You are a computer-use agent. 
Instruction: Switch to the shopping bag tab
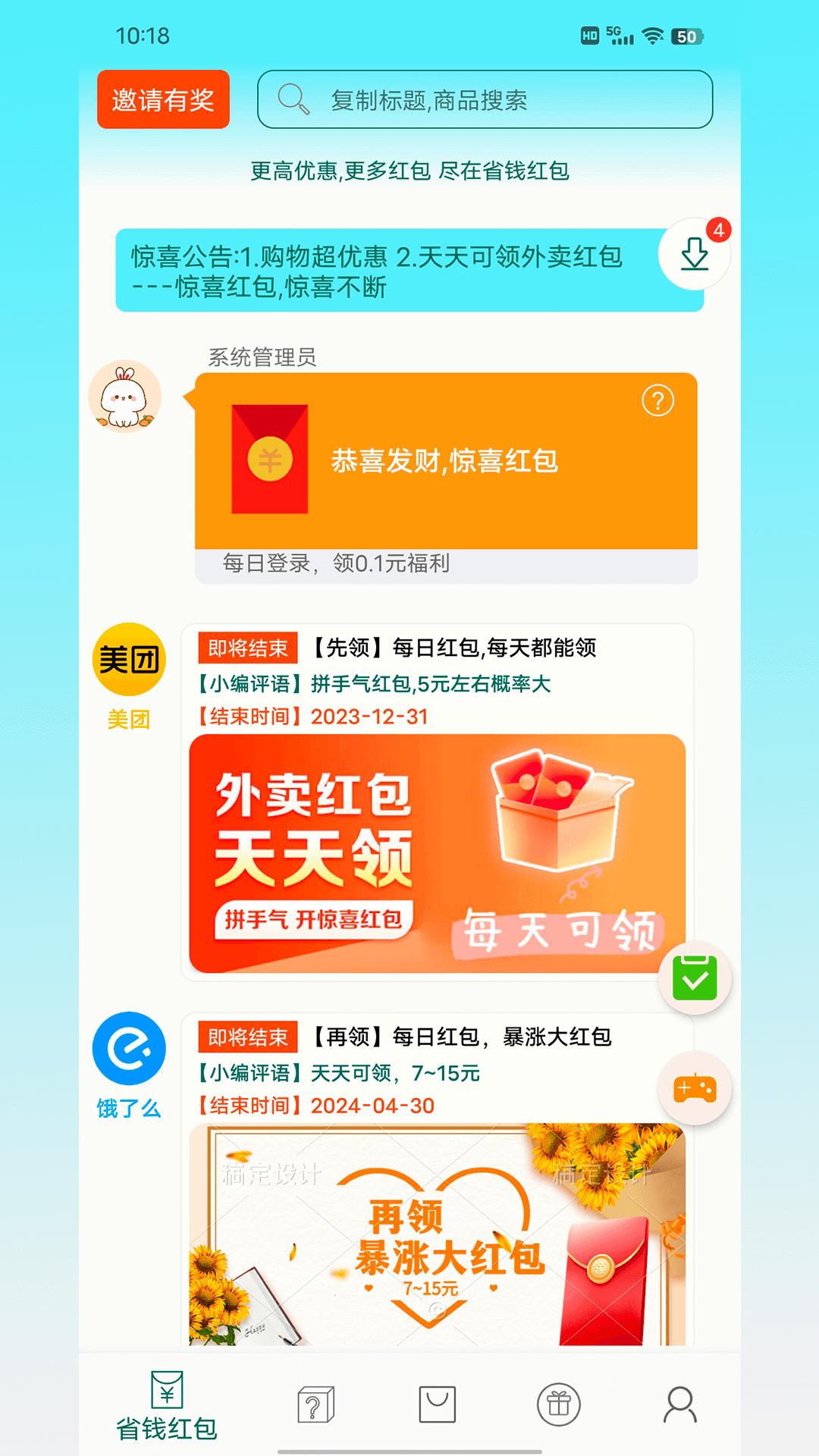[x=438, y=1404]
